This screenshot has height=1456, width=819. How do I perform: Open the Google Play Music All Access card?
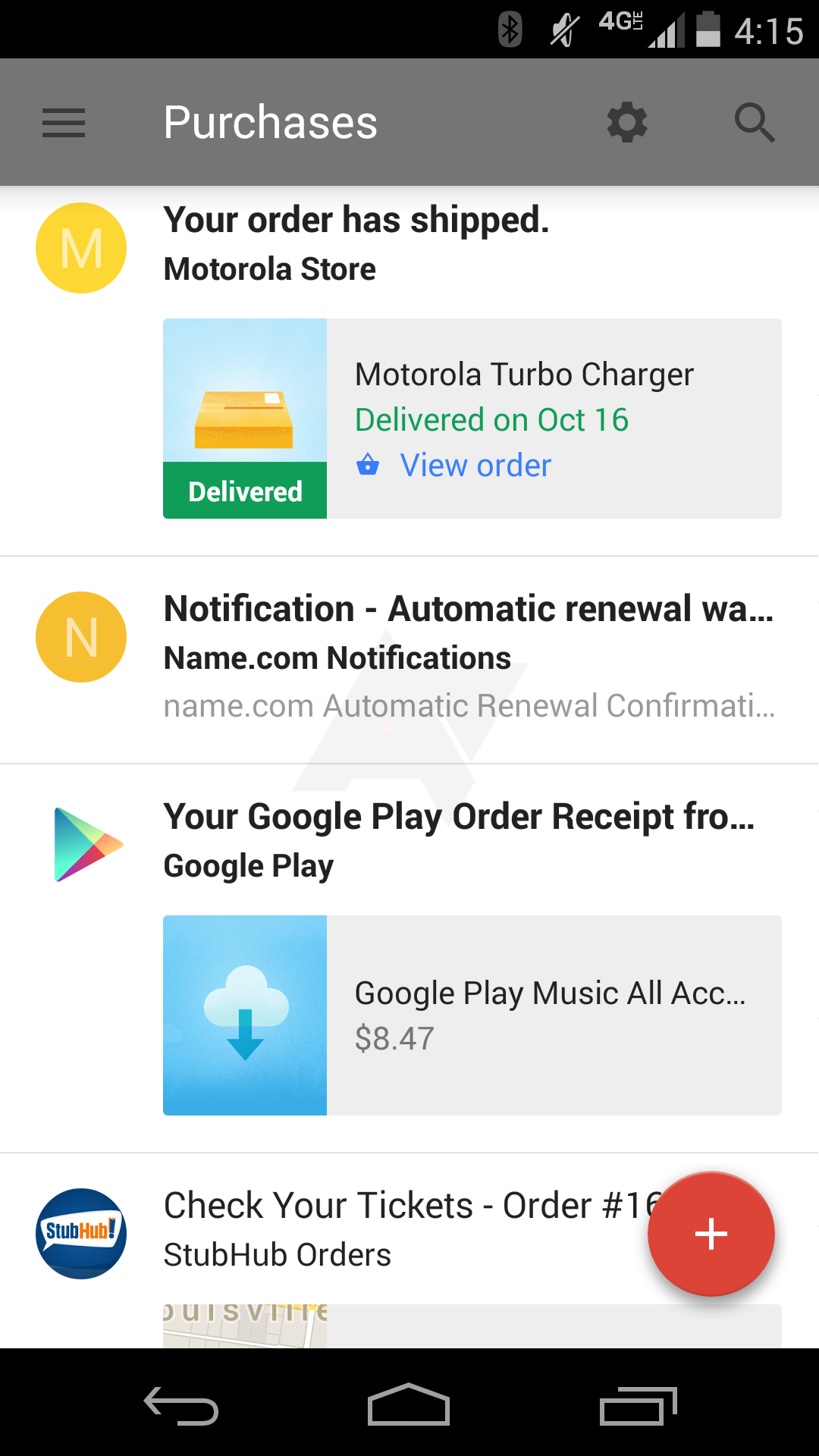(472, 1015)
